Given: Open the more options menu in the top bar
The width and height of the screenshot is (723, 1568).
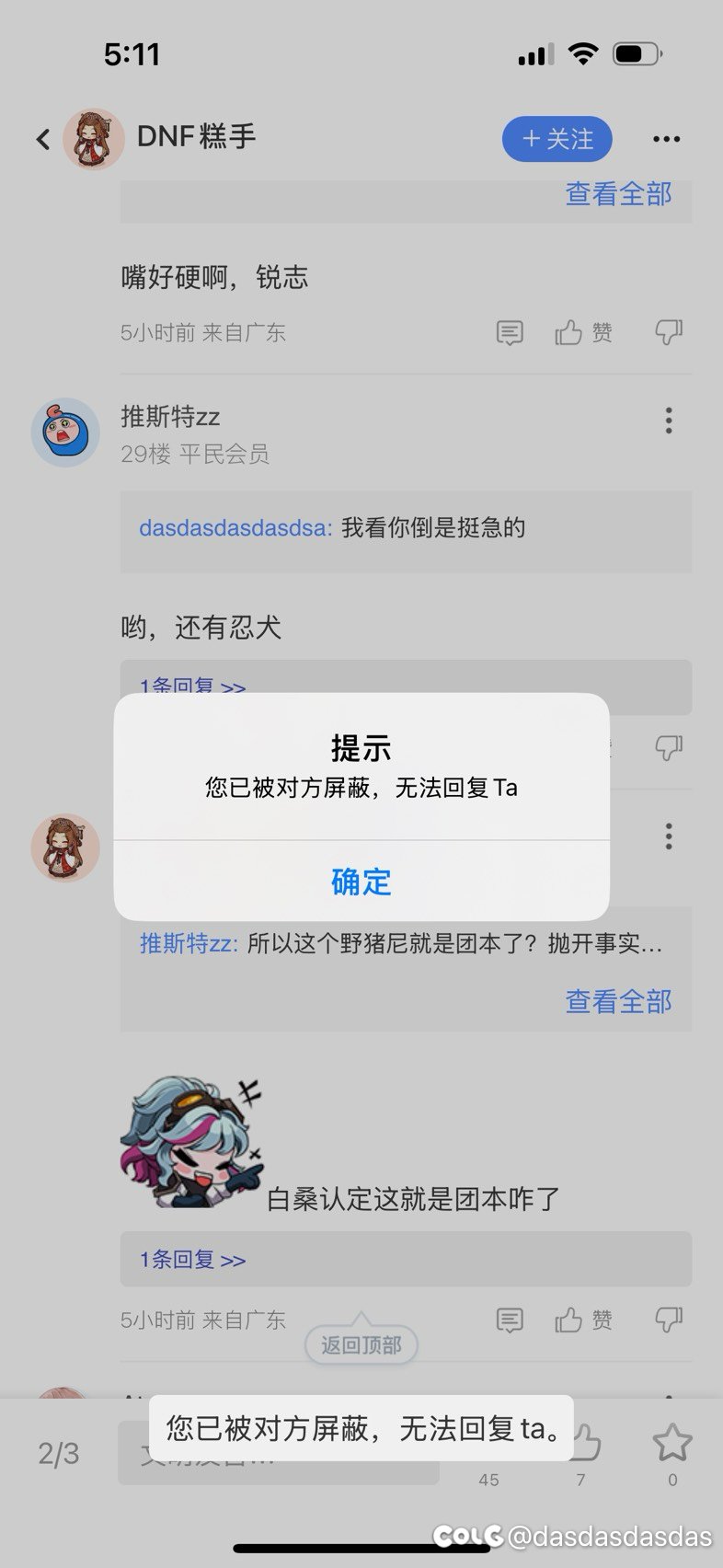Looking at the screenshot, I should click(x=666, y=138).
